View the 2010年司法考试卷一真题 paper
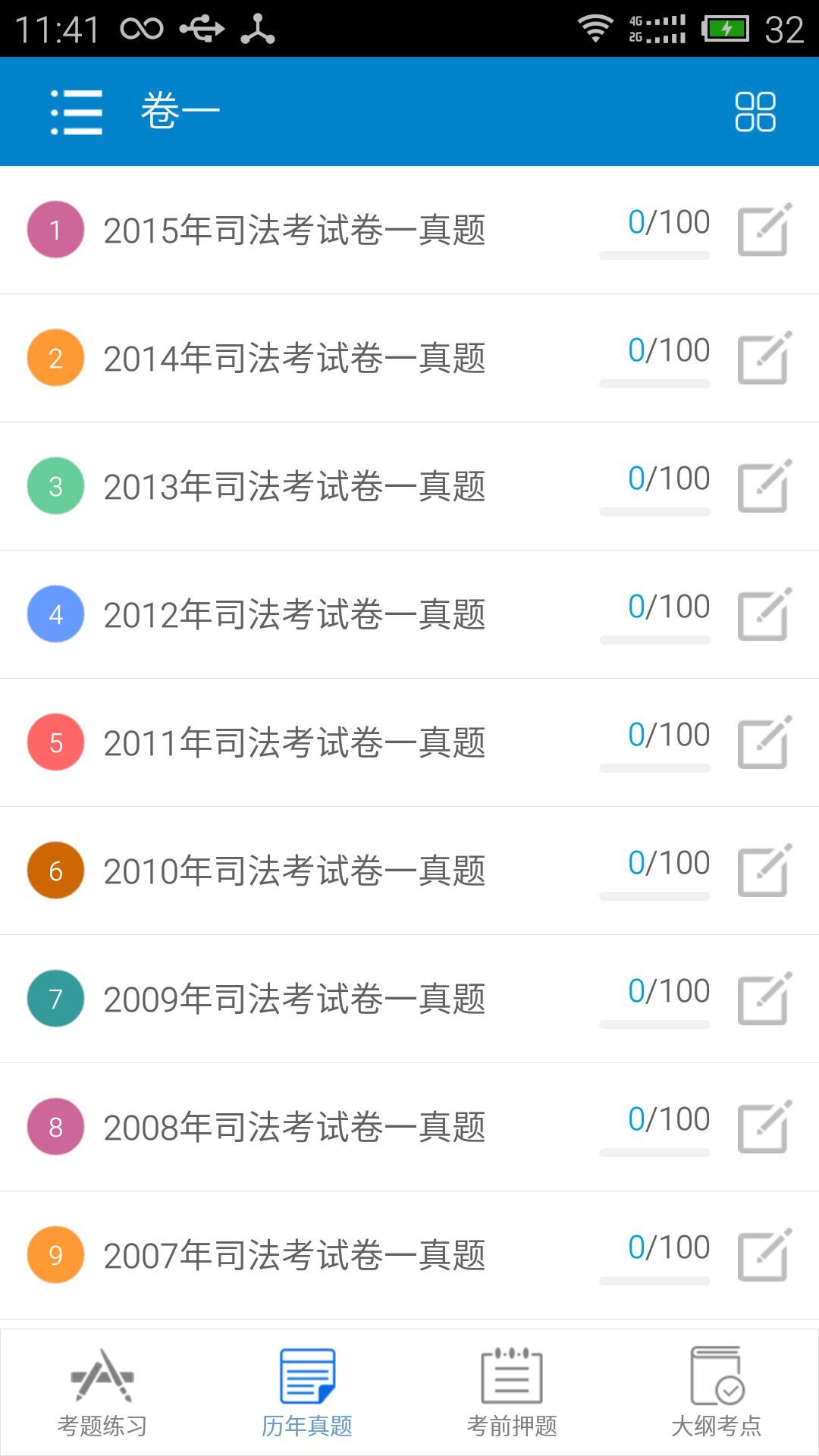 (294, 871)
